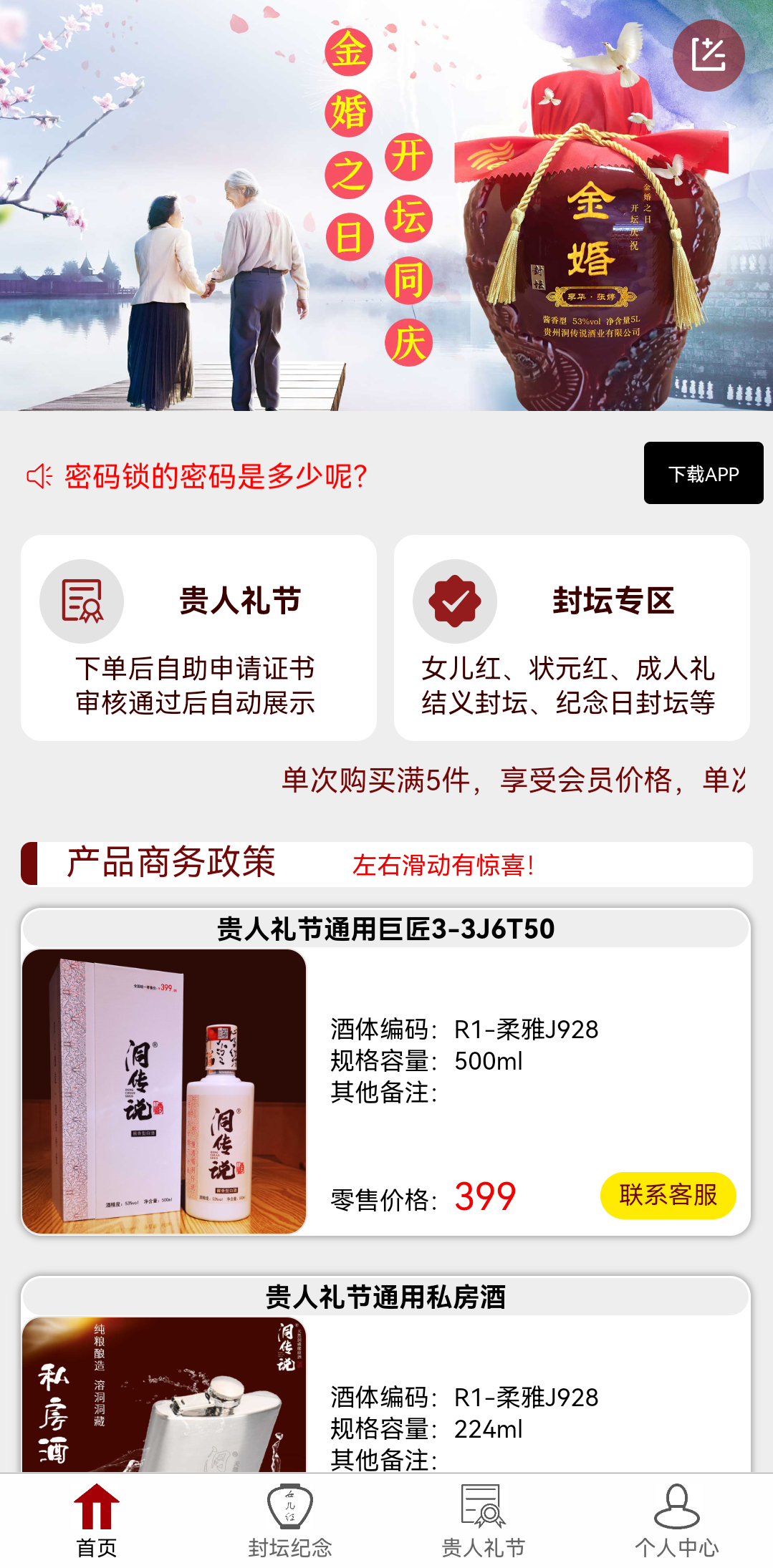Select the 封坛专区 card
This screenshot has width=773, height=1568.
pyautogui.click(x=572, y=637)
